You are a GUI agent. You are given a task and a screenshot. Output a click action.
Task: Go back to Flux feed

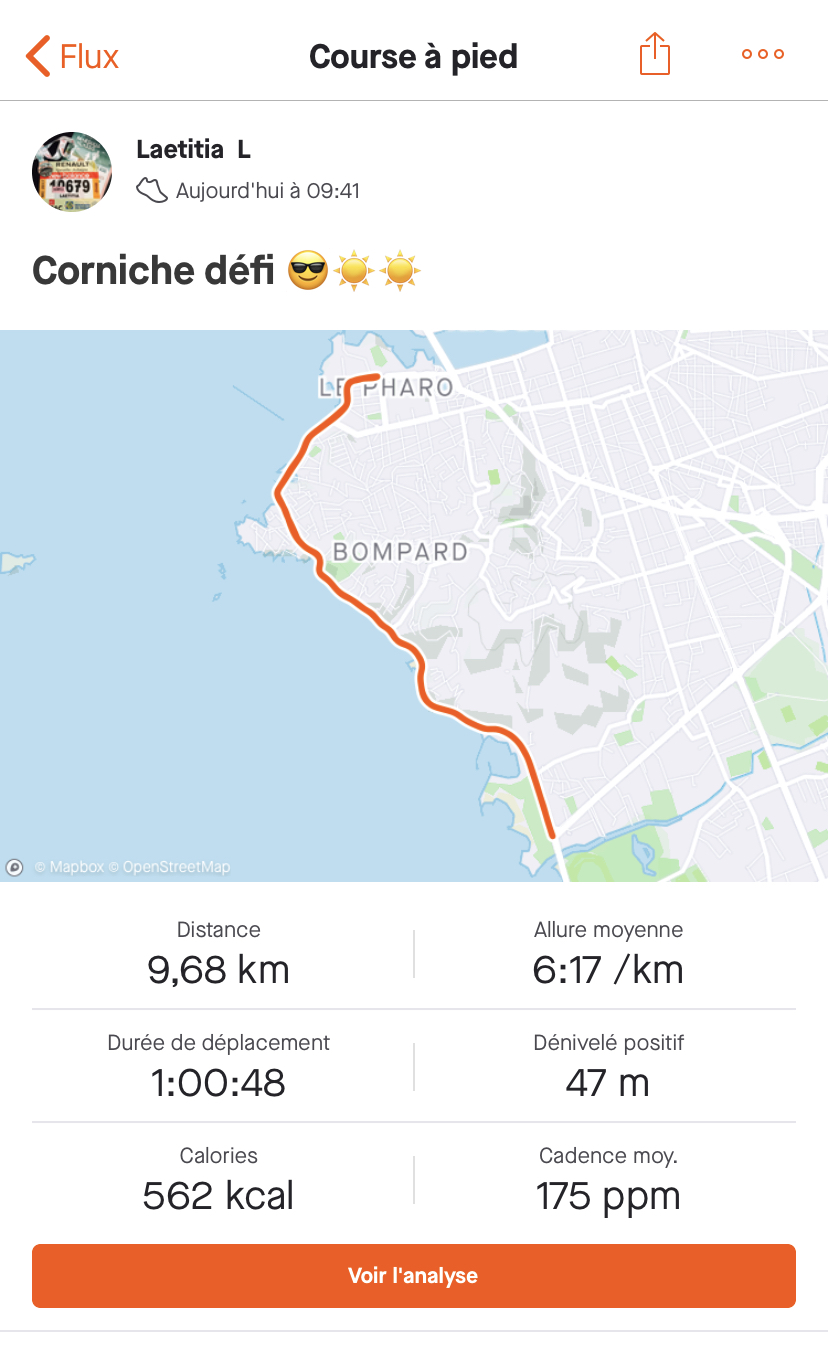tap(72, 56)
